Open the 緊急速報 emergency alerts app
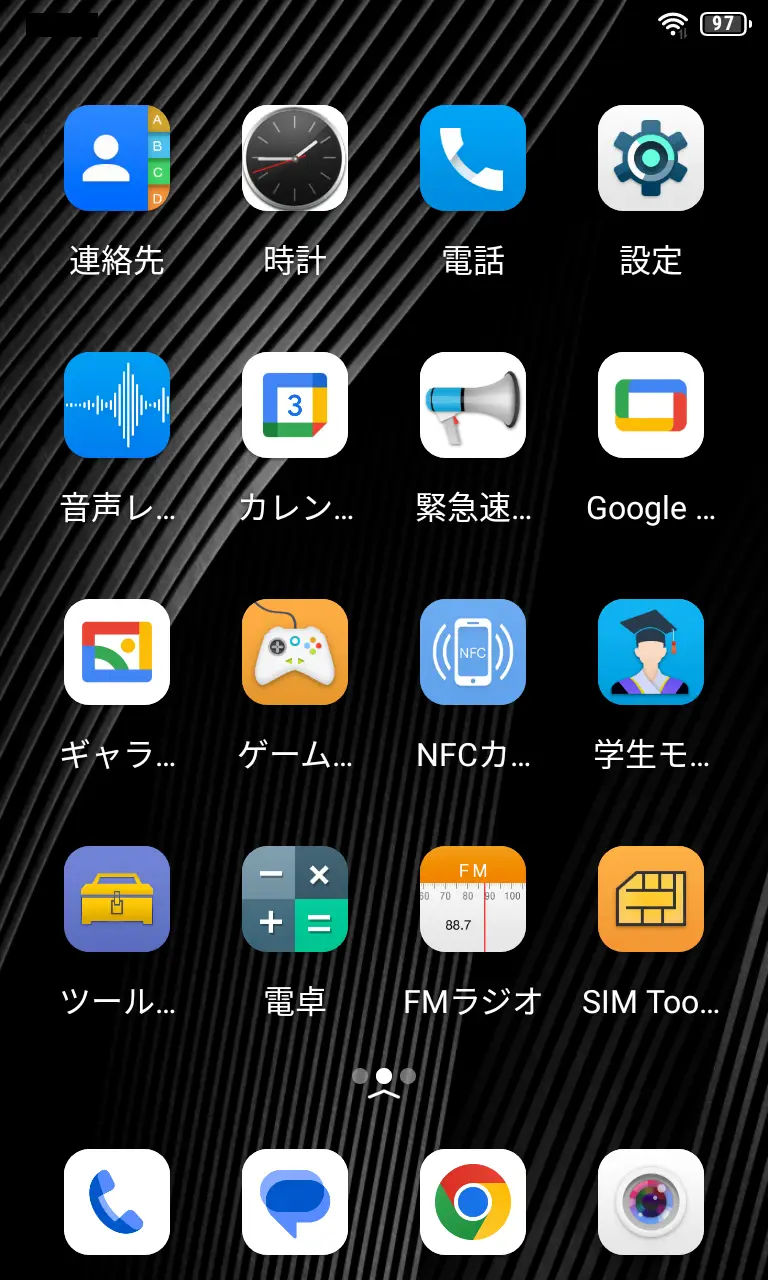Viewport: 768px width, 1280px height. (473, 405)
